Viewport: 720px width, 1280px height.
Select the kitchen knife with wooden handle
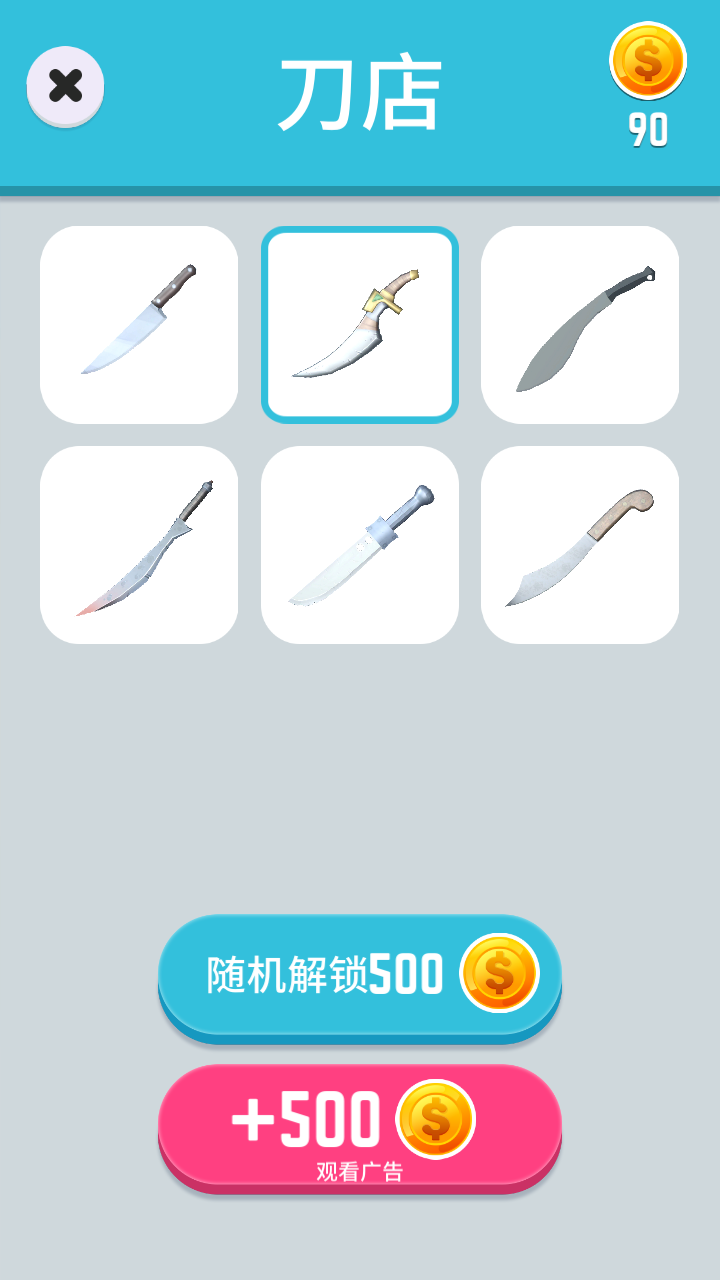[139, 324]
